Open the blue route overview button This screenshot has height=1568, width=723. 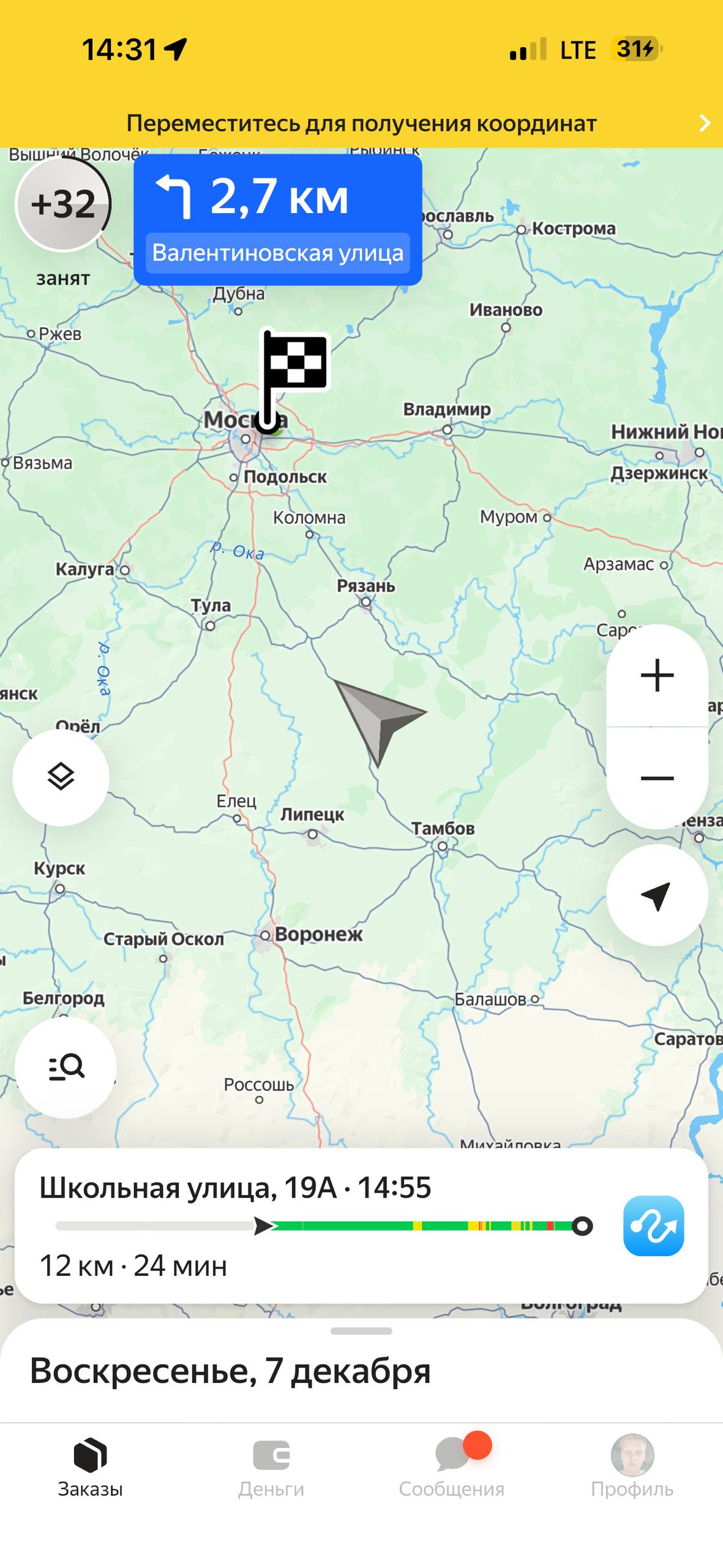coord(653,1226)
